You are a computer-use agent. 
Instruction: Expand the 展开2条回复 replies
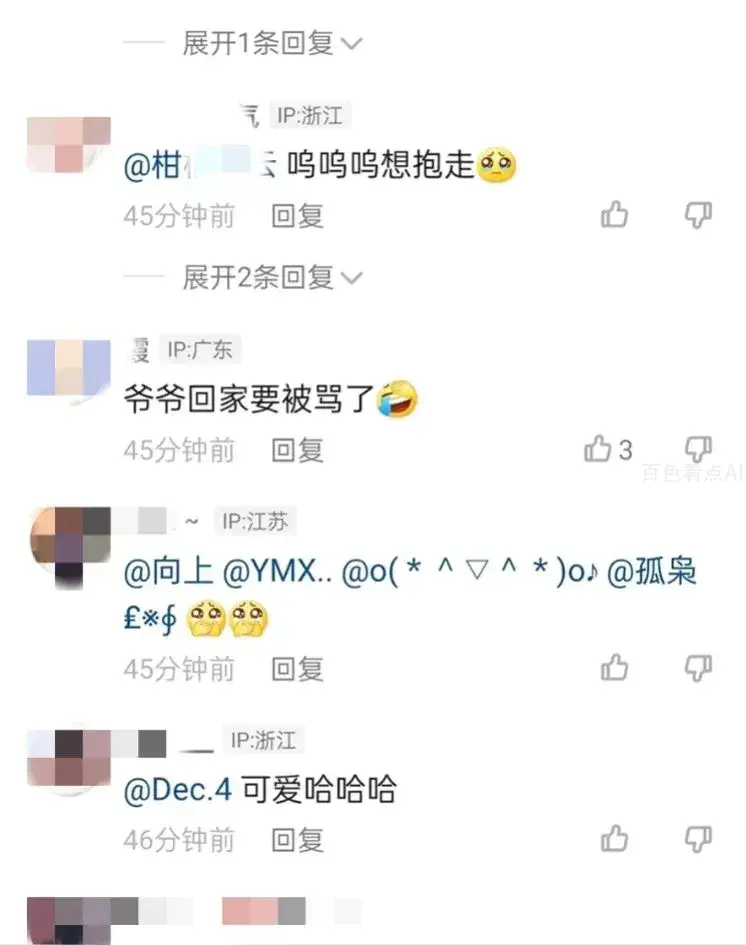271,277
